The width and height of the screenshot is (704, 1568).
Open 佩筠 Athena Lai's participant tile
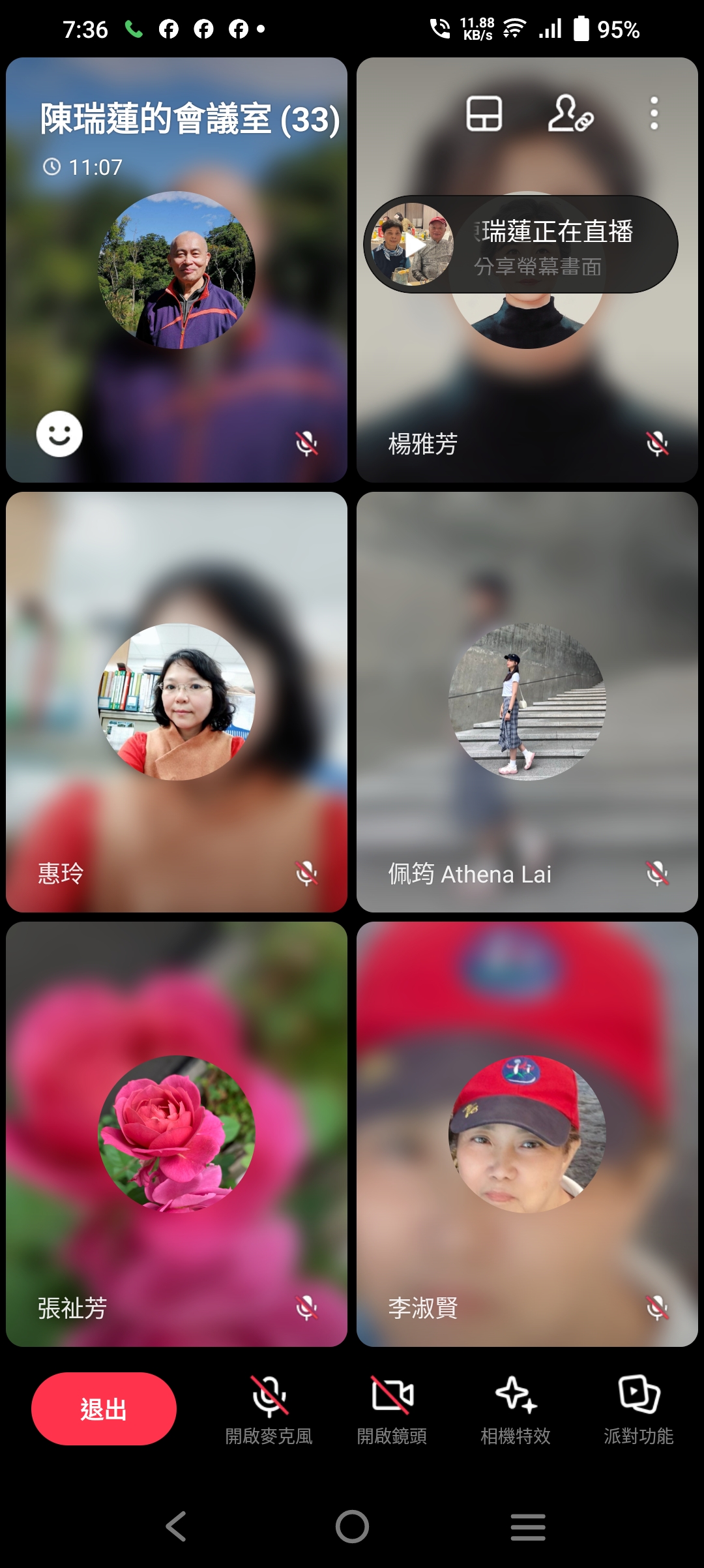pyautogui.click(x=527, y=701)
